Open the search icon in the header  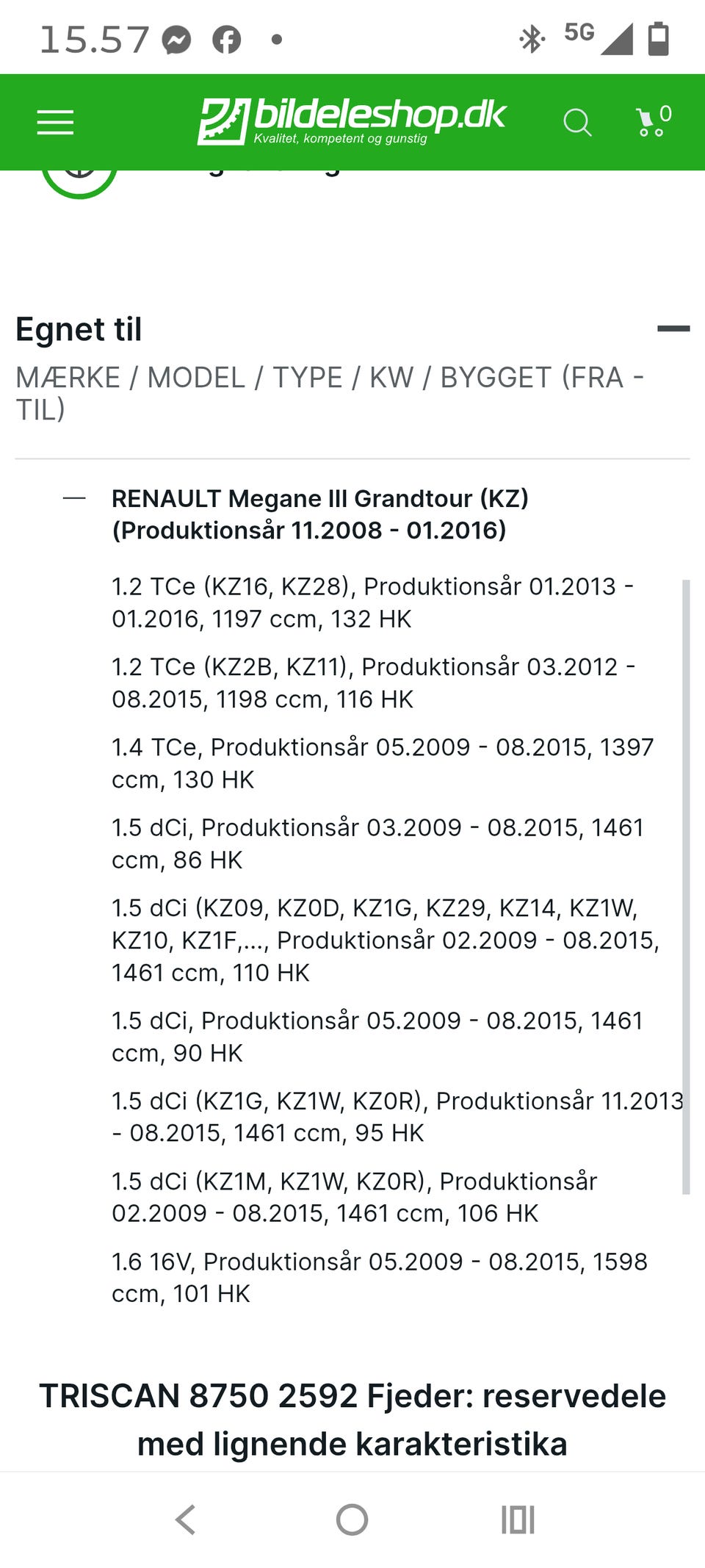tap(577, 123)
